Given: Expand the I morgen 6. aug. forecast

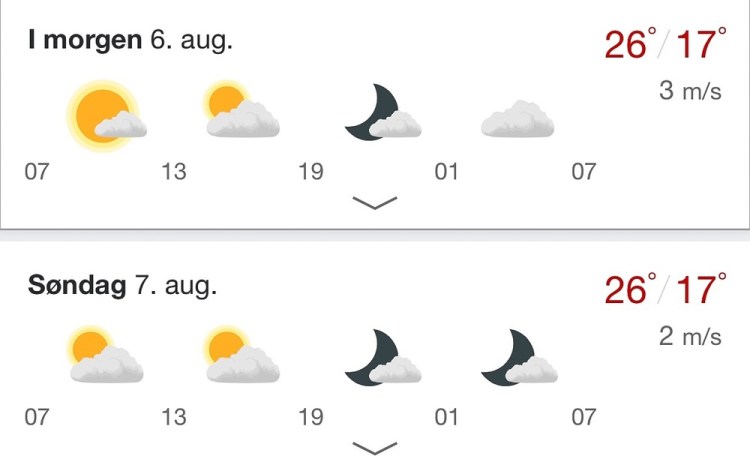Looking at the screenshot, I should coord(375,203).
